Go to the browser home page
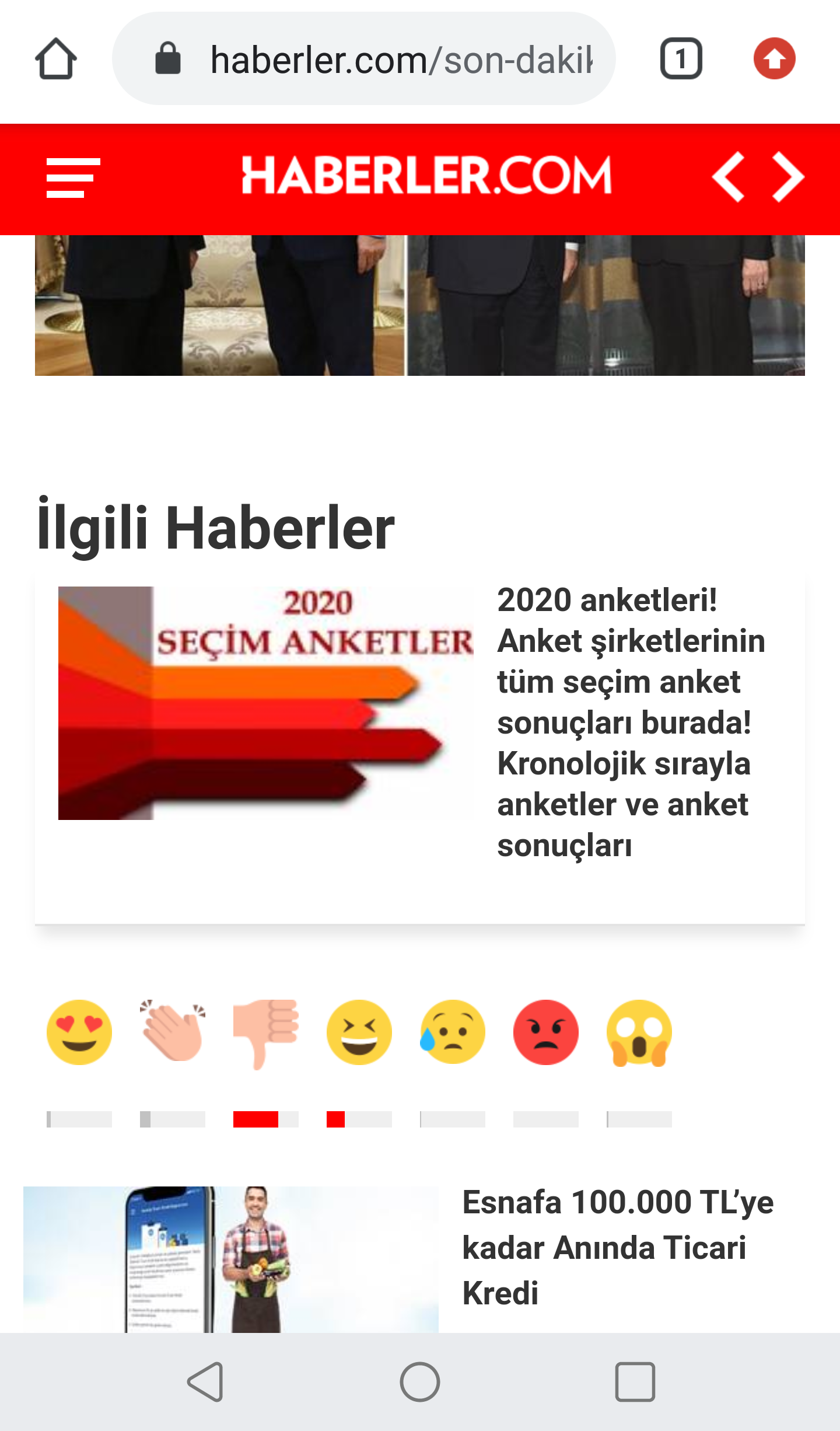840x1431 pixels. 55,59
